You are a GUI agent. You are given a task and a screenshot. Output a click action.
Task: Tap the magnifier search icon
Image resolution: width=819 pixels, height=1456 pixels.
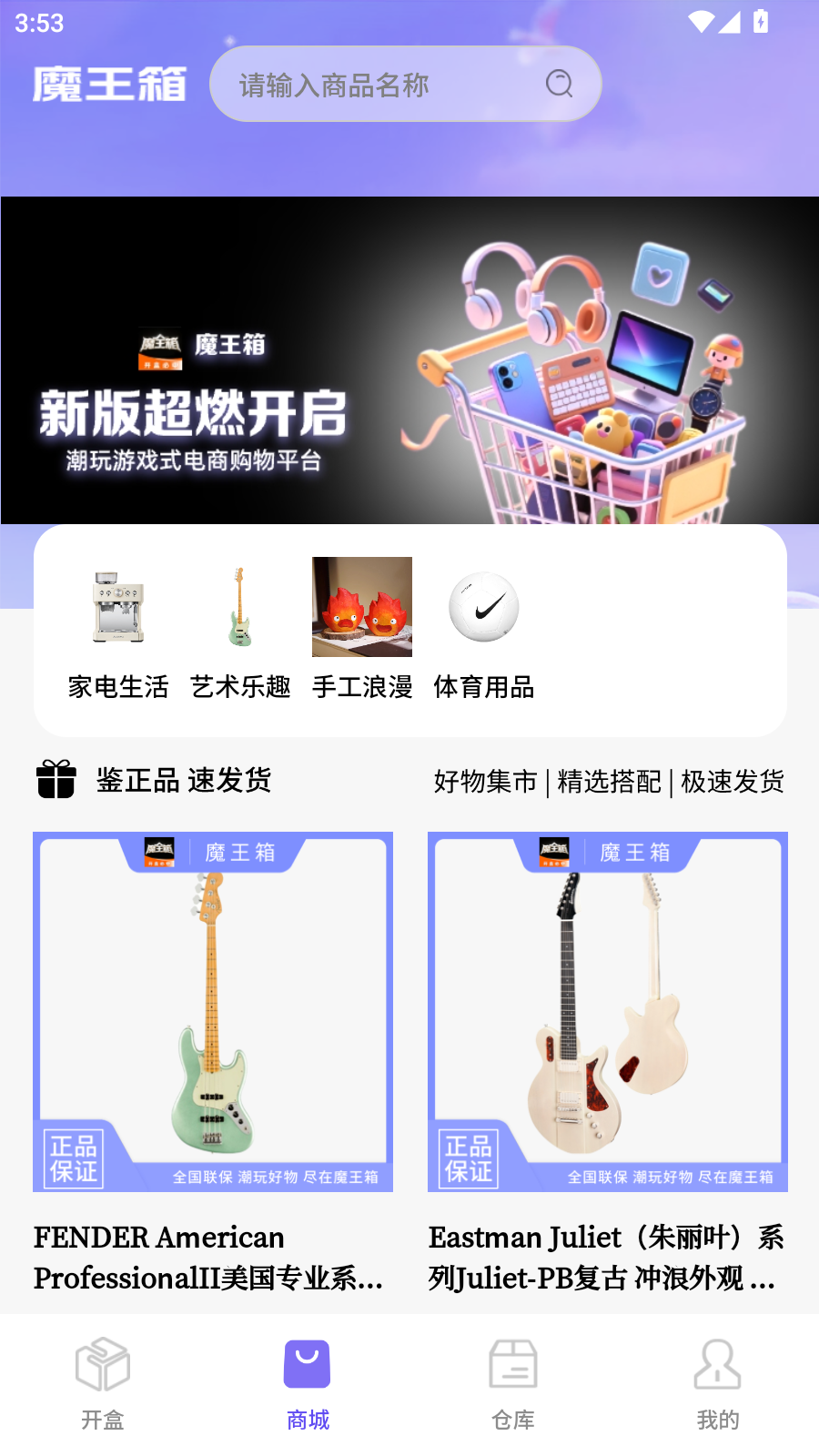point(559,85)
